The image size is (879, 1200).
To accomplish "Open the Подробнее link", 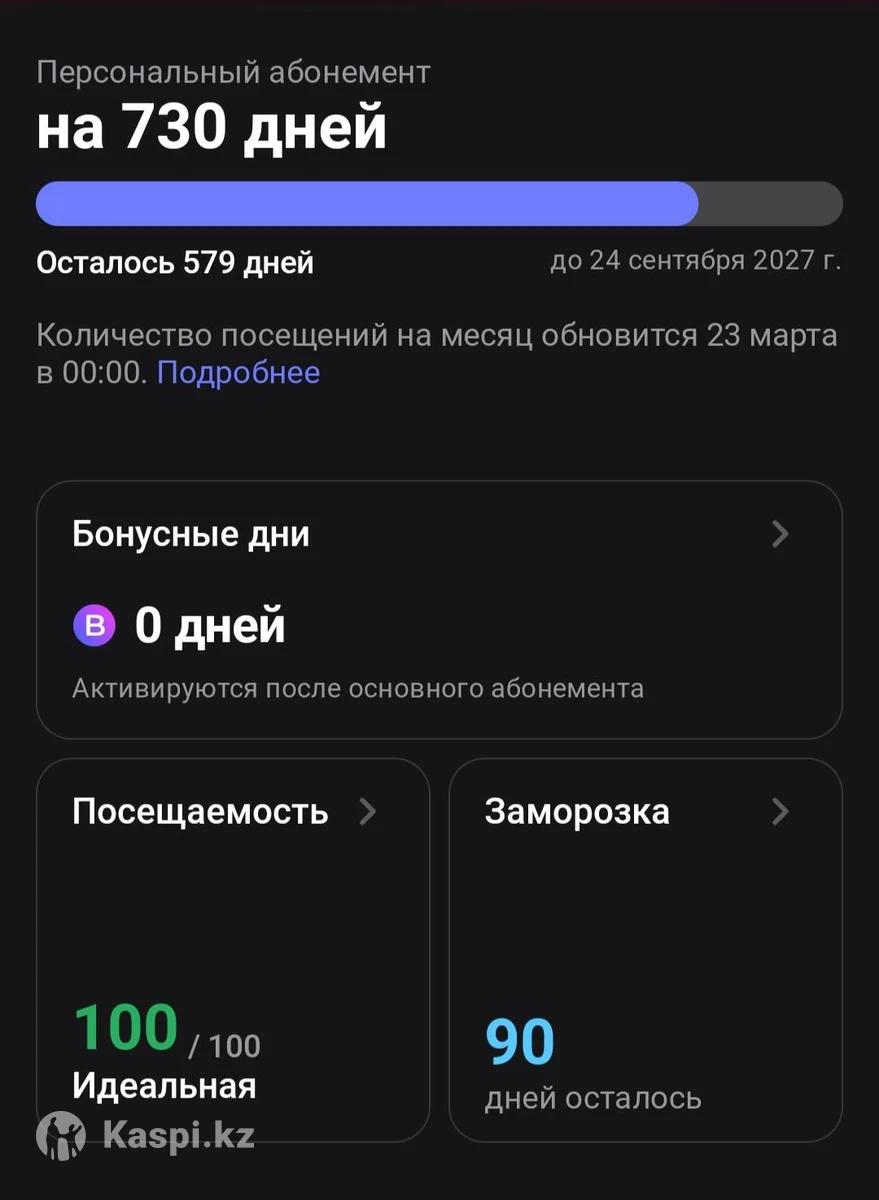I will coord(238,373).
